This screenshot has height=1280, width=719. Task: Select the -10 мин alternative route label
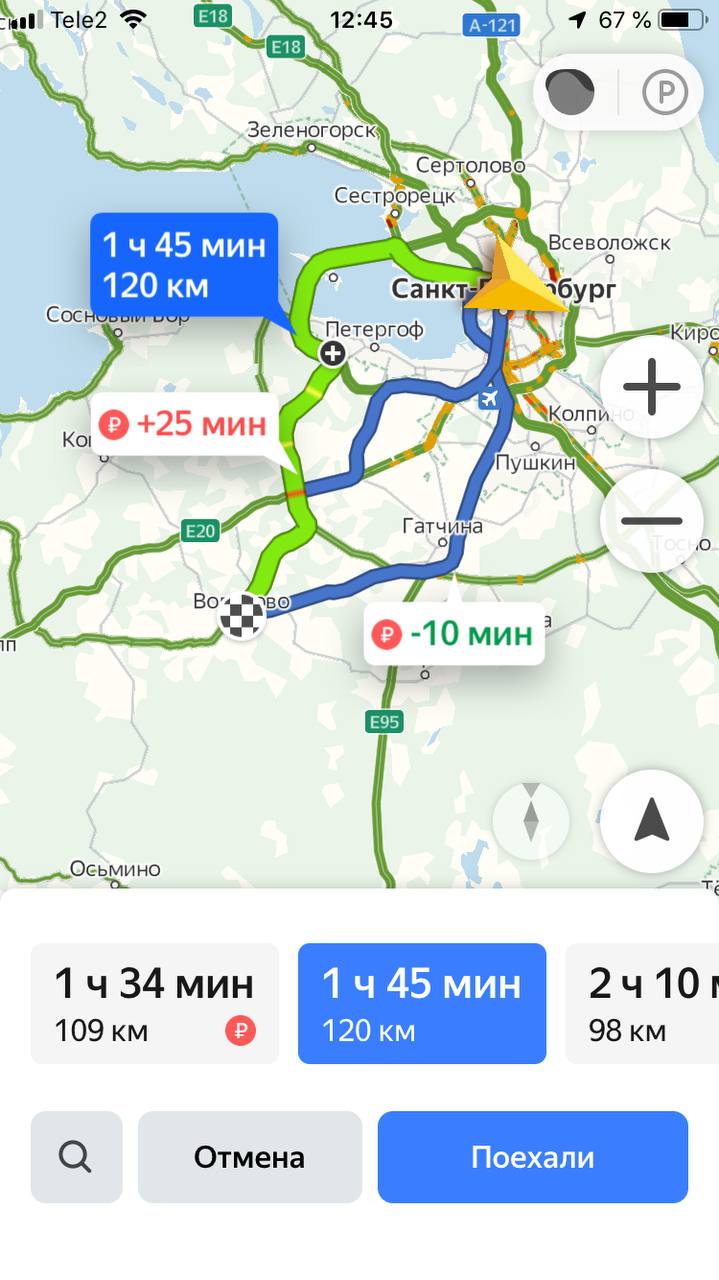coord(453,634)
